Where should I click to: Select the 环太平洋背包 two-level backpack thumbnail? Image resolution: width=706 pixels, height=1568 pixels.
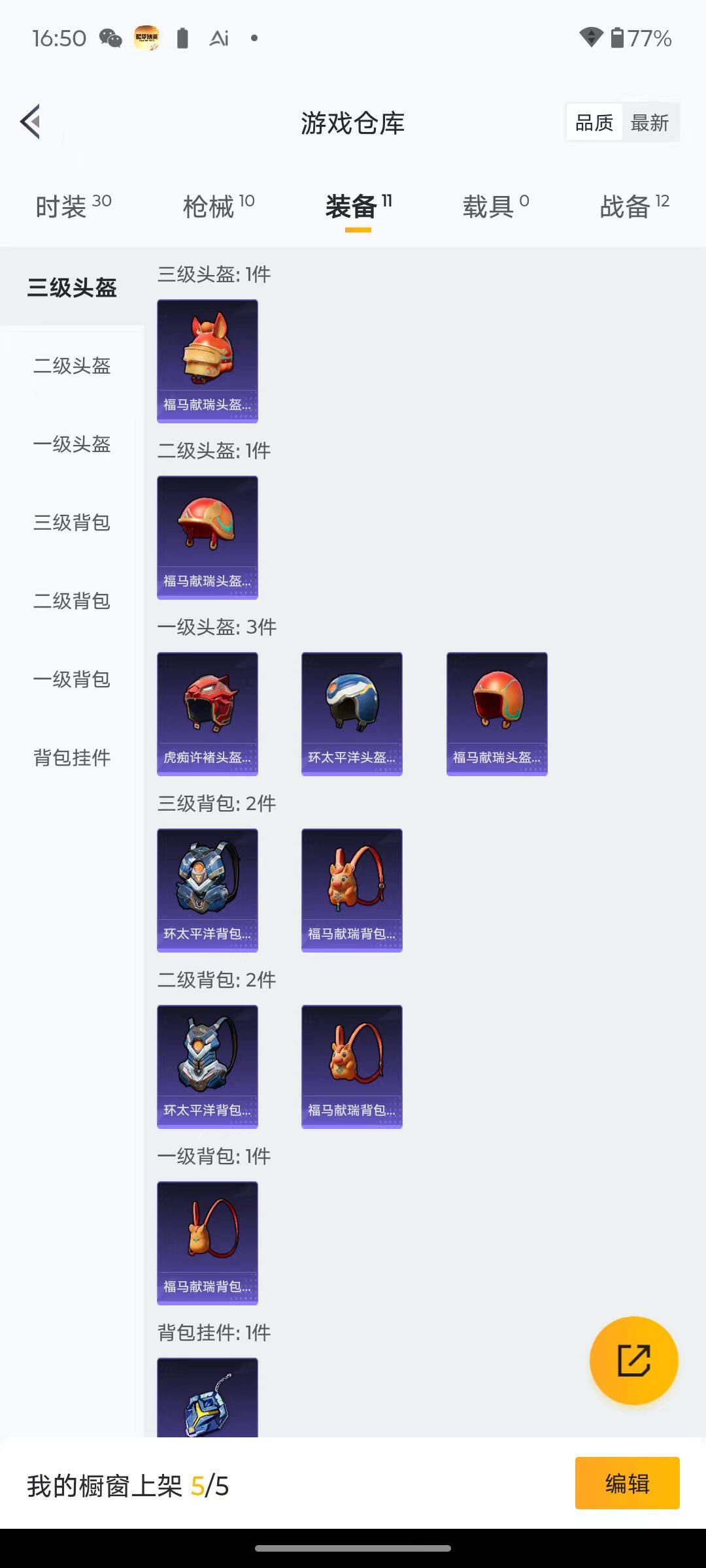coord(207,1066)
